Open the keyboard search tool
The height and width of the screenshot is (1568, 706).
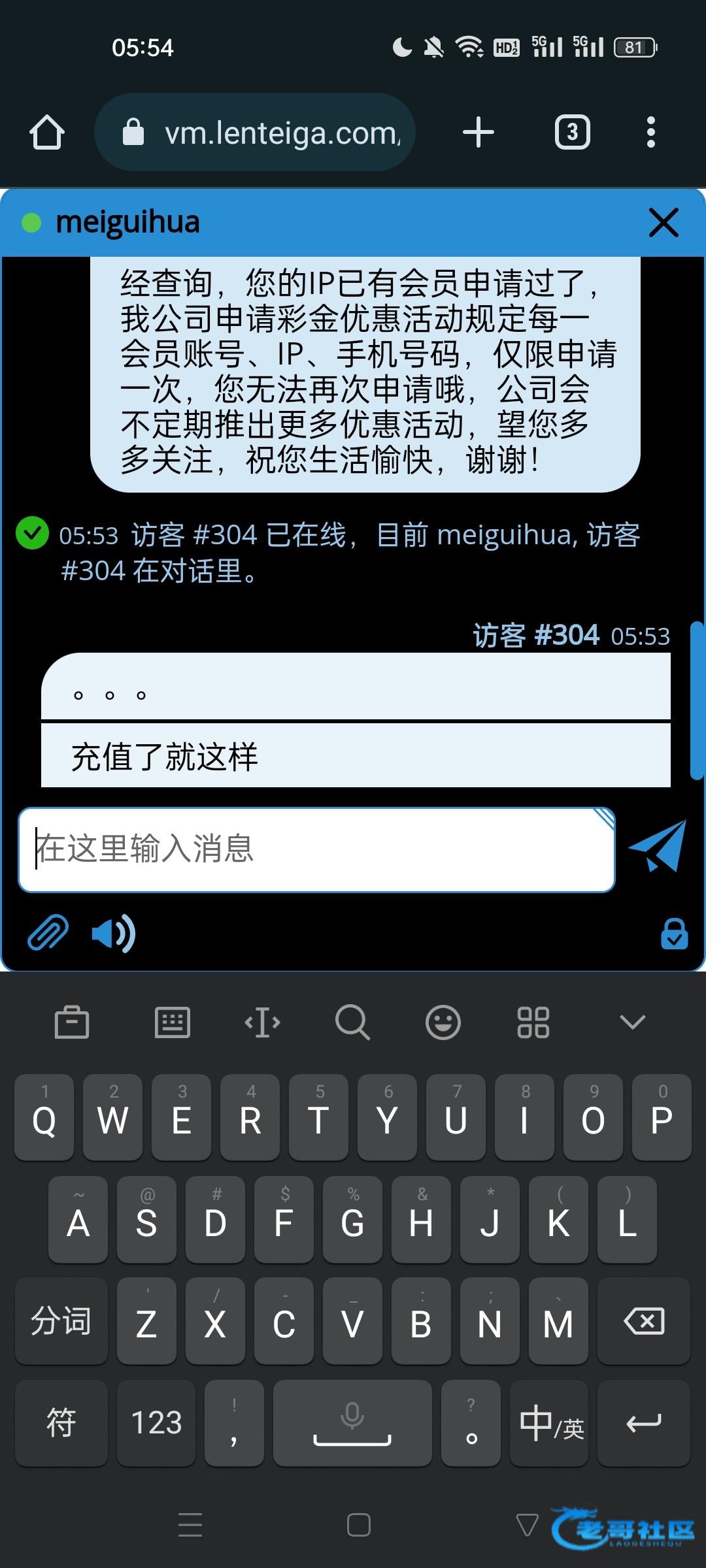pos(352,1022)
